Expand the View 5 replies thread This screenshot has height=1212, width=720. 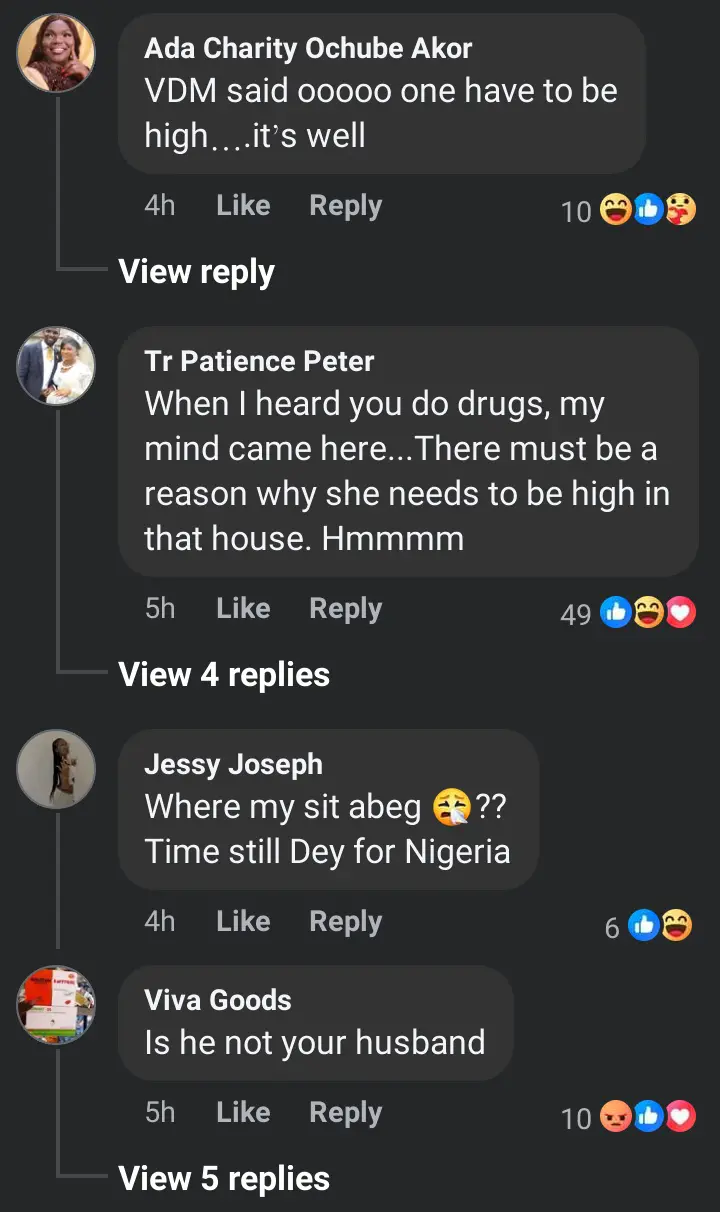point(224,1179)
